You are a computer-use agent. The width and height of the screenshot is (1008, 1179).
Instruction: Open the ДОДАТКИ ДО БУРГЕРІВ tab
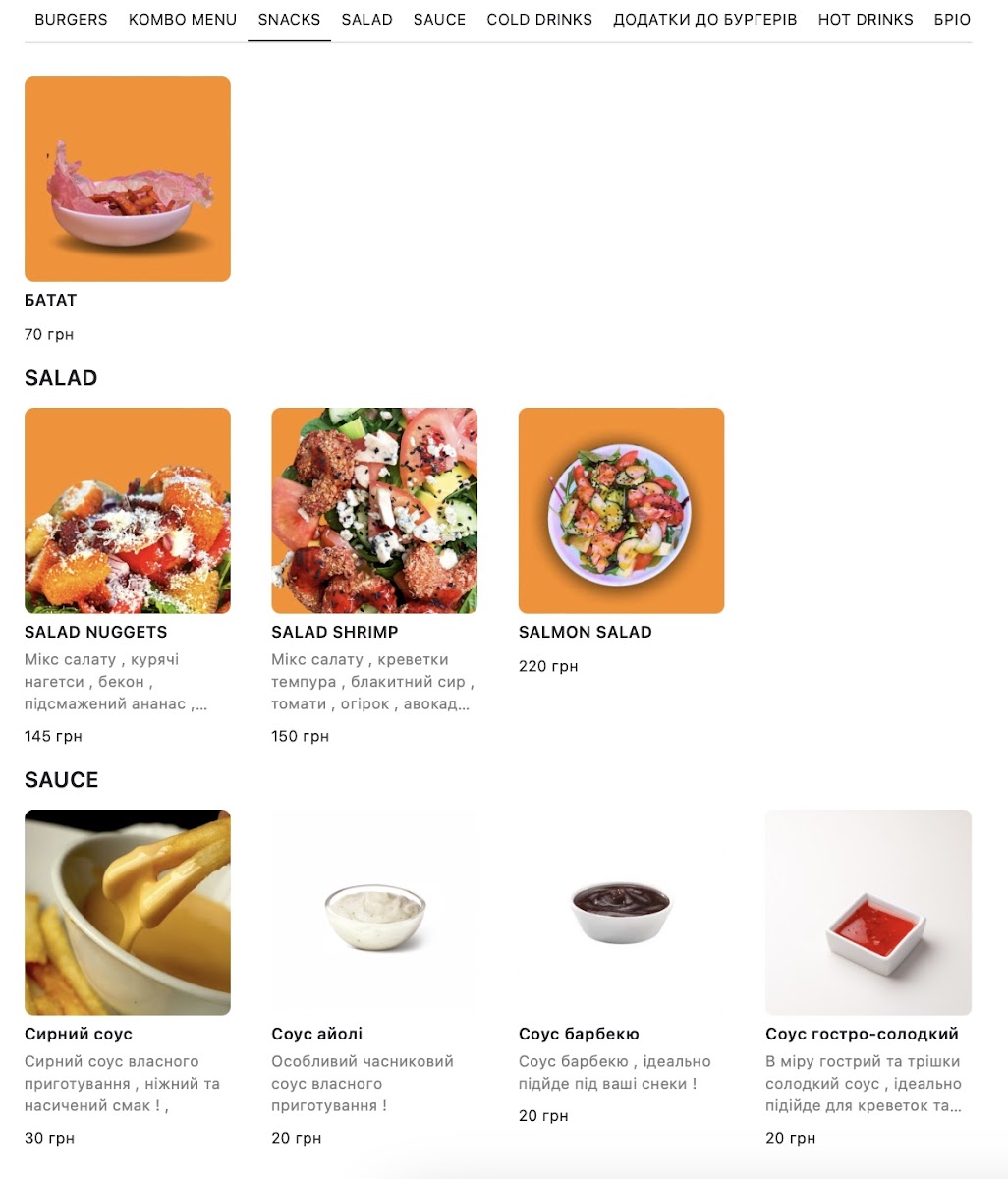coord(704,20)
